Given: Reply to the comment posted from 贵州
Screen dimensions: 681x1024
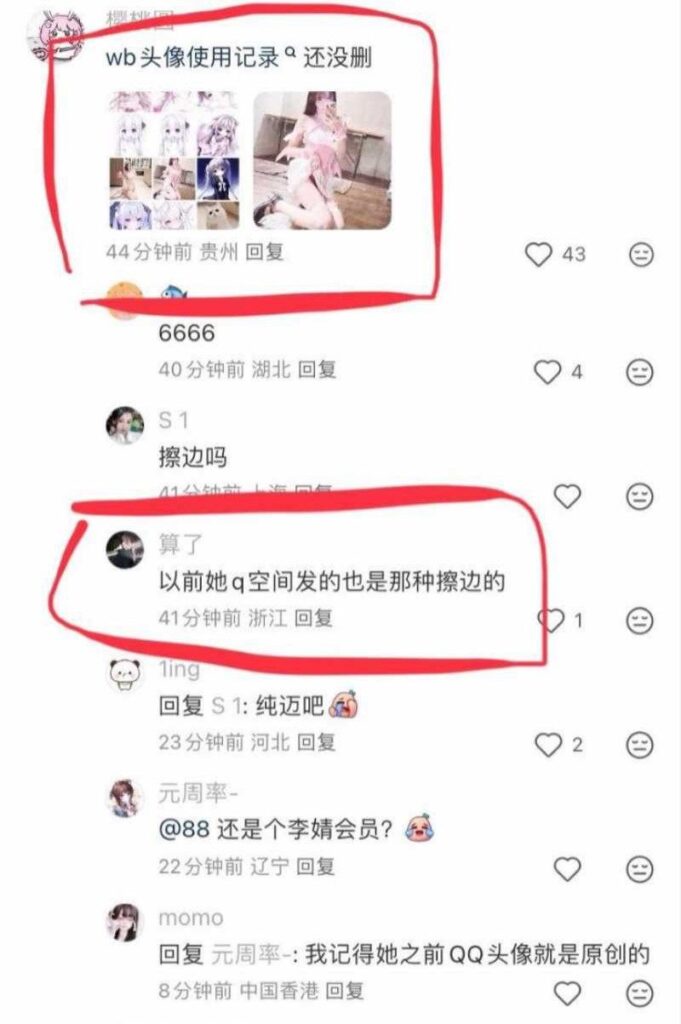Looking at the screenshot, I should pos(265,252).
